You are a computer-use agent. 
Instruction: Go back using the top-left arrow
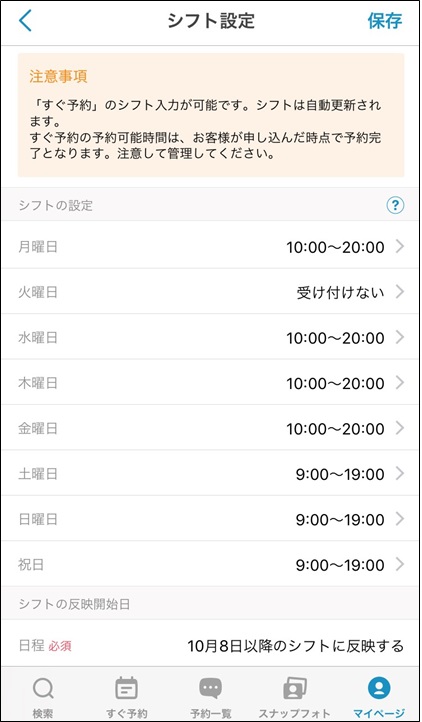pyautogui.click(x=25, y=21)
